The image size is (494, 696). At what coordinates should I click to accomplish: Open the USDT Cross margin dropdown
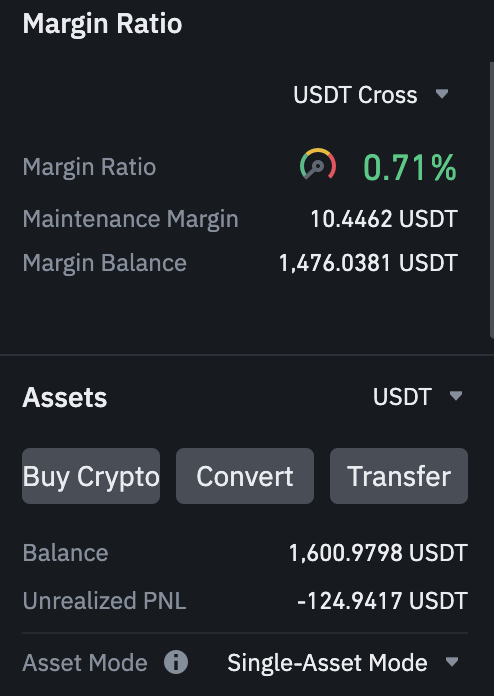click(x=371, y=95)
